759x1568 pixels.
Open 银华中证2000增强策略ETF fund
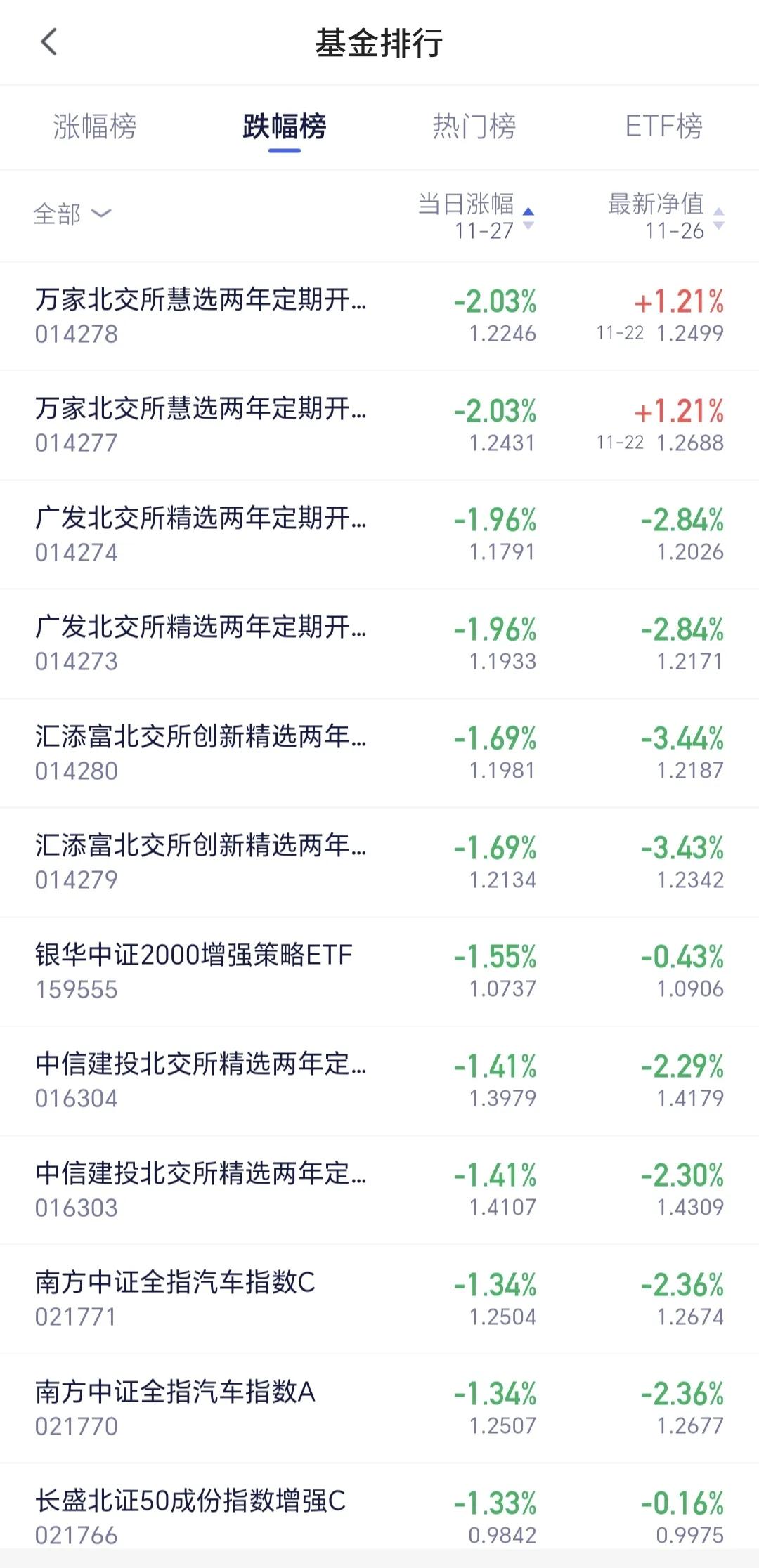(x=379, y=972)
